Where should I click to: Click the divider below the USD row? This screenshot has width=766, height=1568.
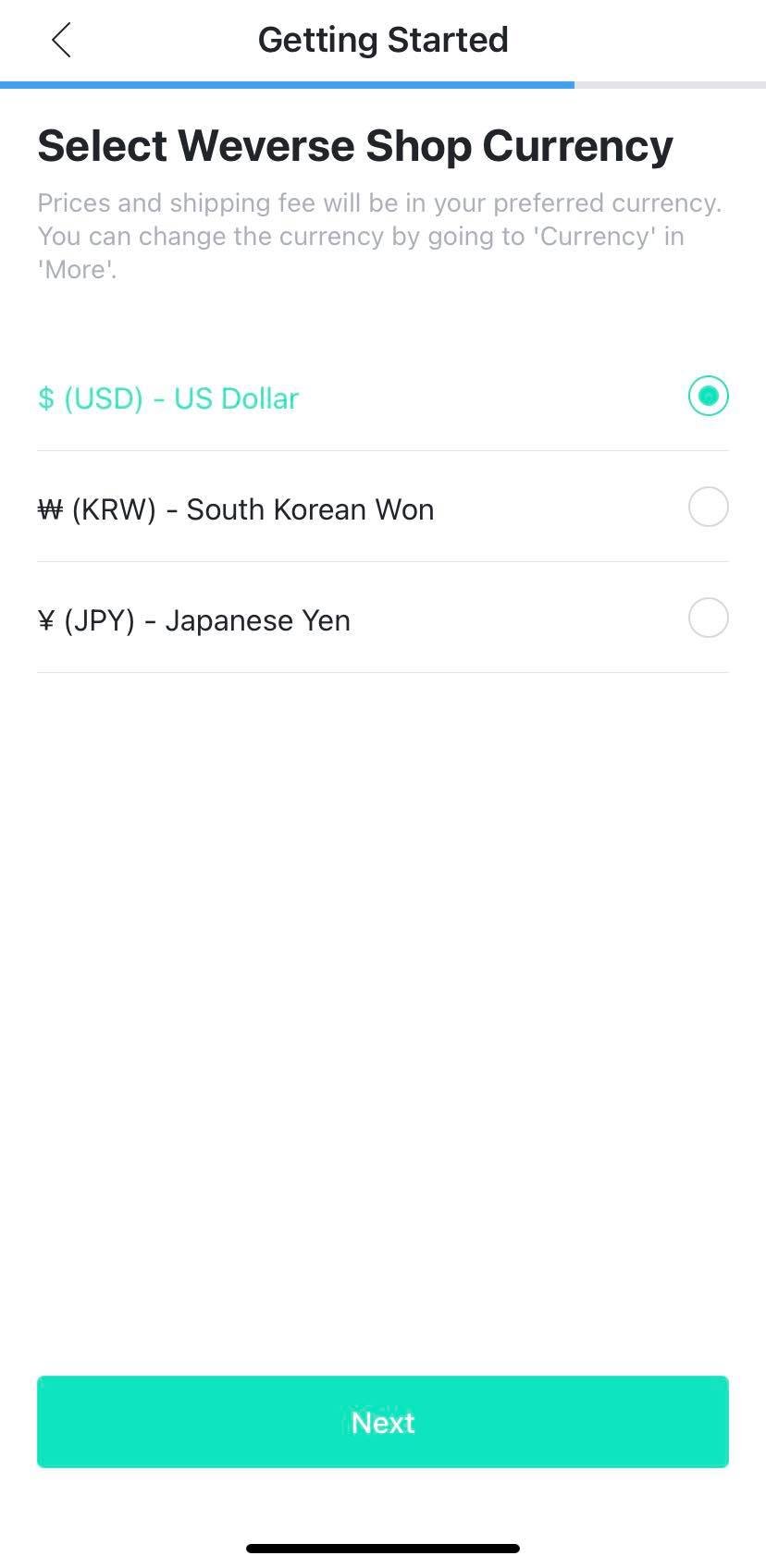(x=383, y=453)
